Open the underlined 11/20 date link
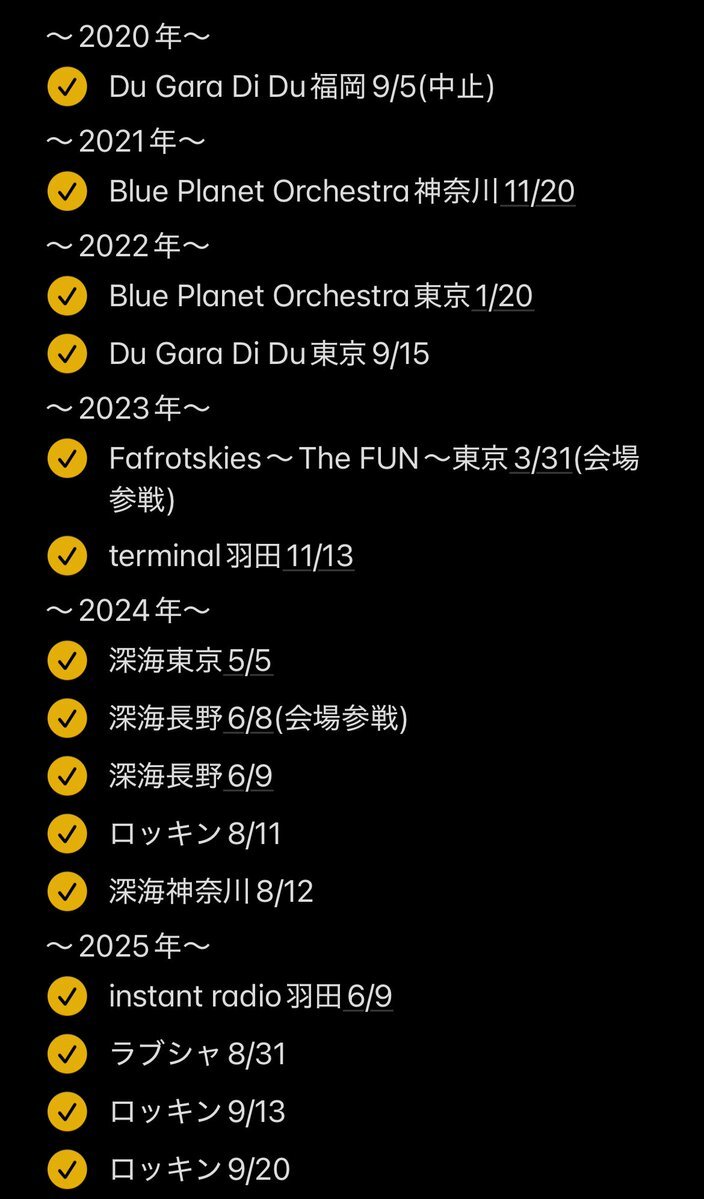The width and height of the screenshot is (704, 1199). click(538, 191)
